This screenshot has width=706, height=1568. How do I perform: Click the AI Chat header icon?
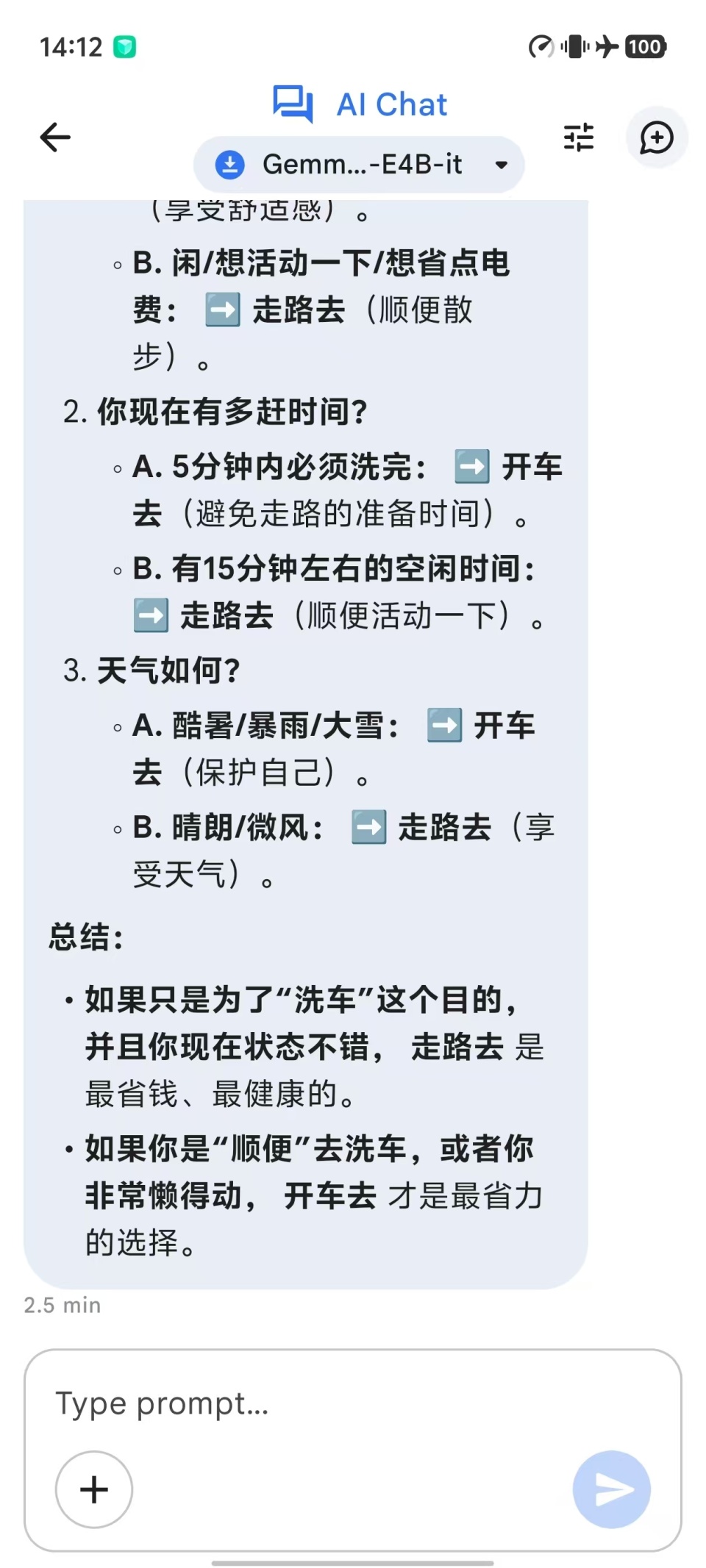click(x=294, y=103)
